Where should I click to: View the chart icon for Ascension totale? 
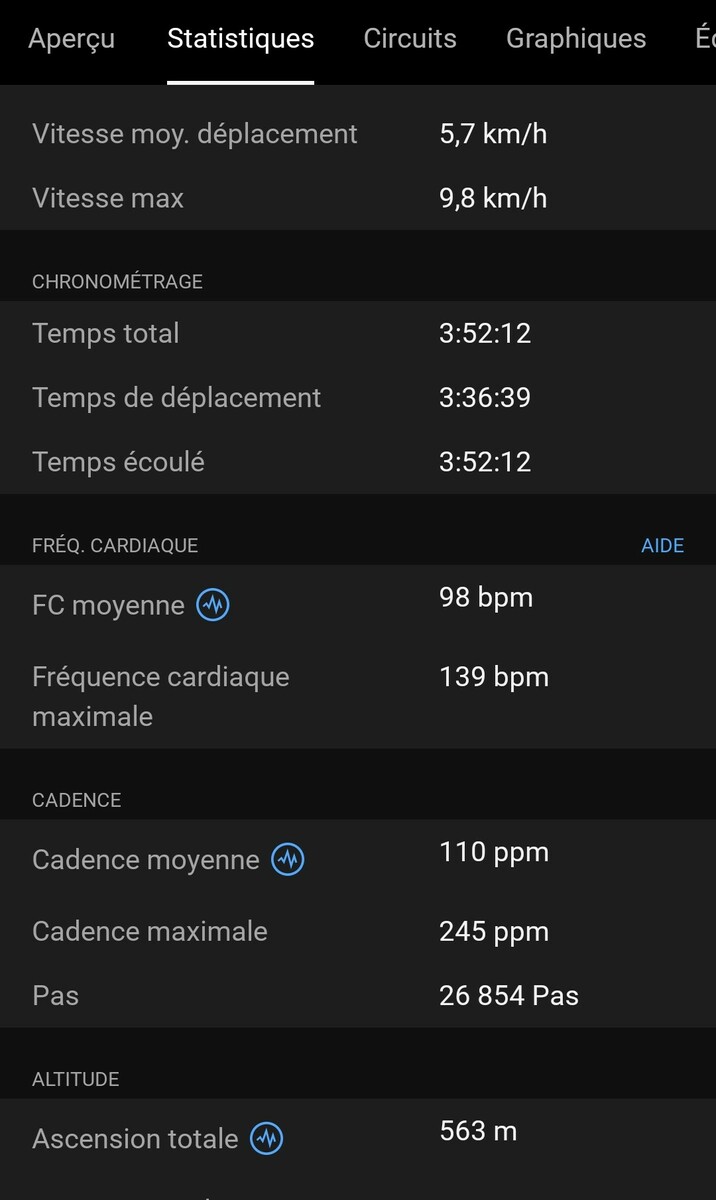click(x=267, y=1139)
